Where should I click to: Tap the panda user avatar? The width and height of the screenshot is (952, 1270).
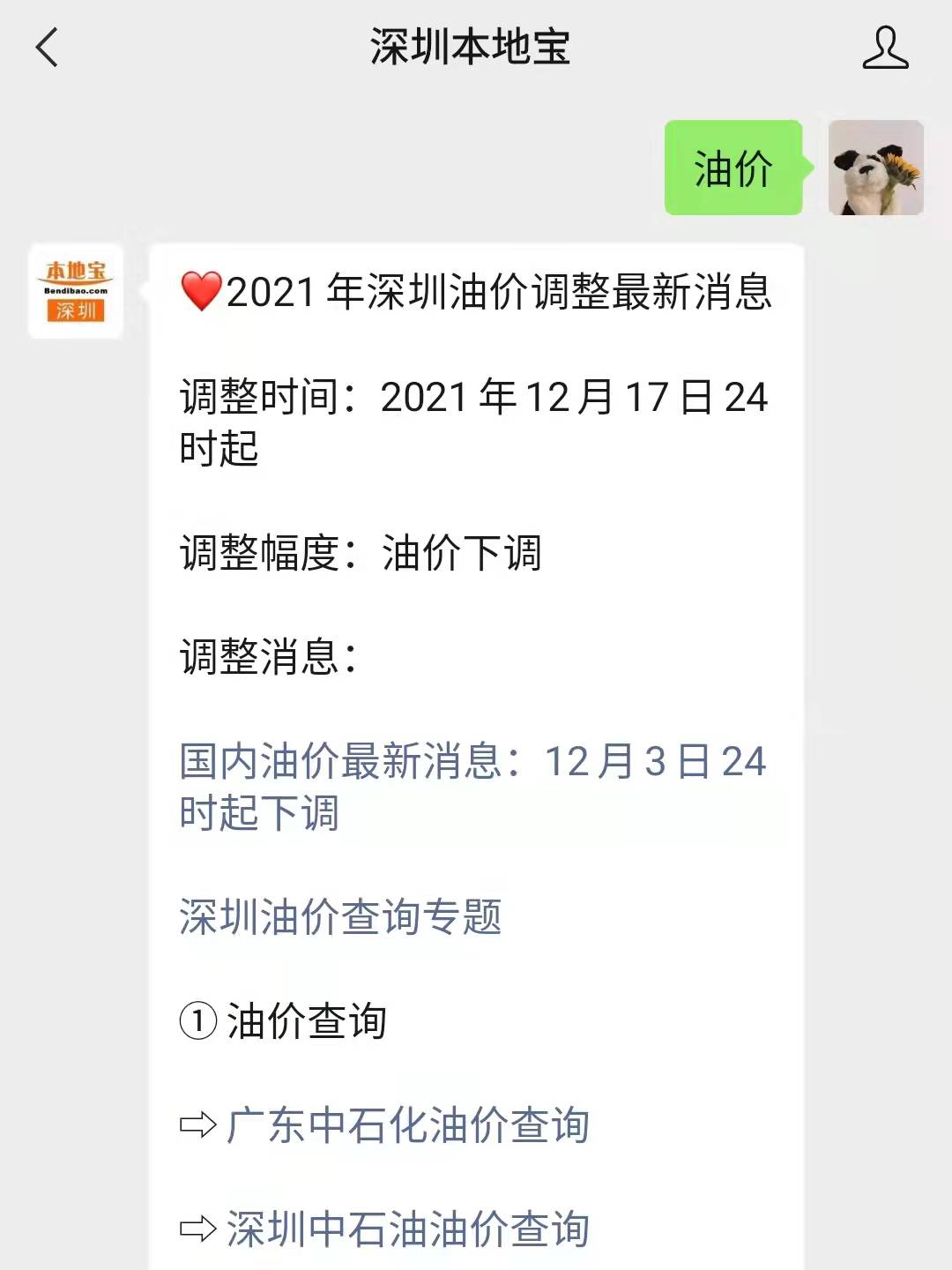(x=875, y=168)
